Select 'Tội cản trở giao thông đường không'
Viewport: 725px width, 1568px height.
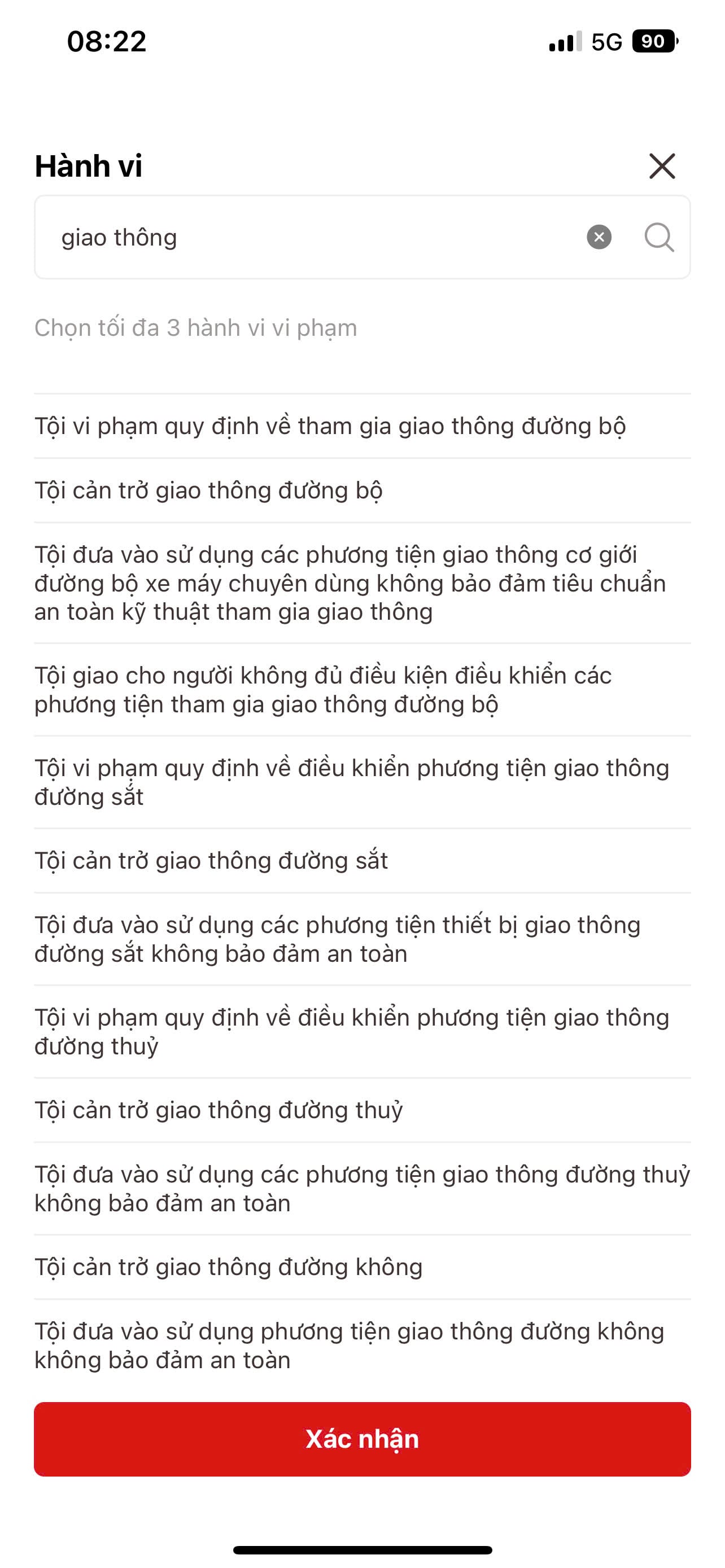(362, 1267)
